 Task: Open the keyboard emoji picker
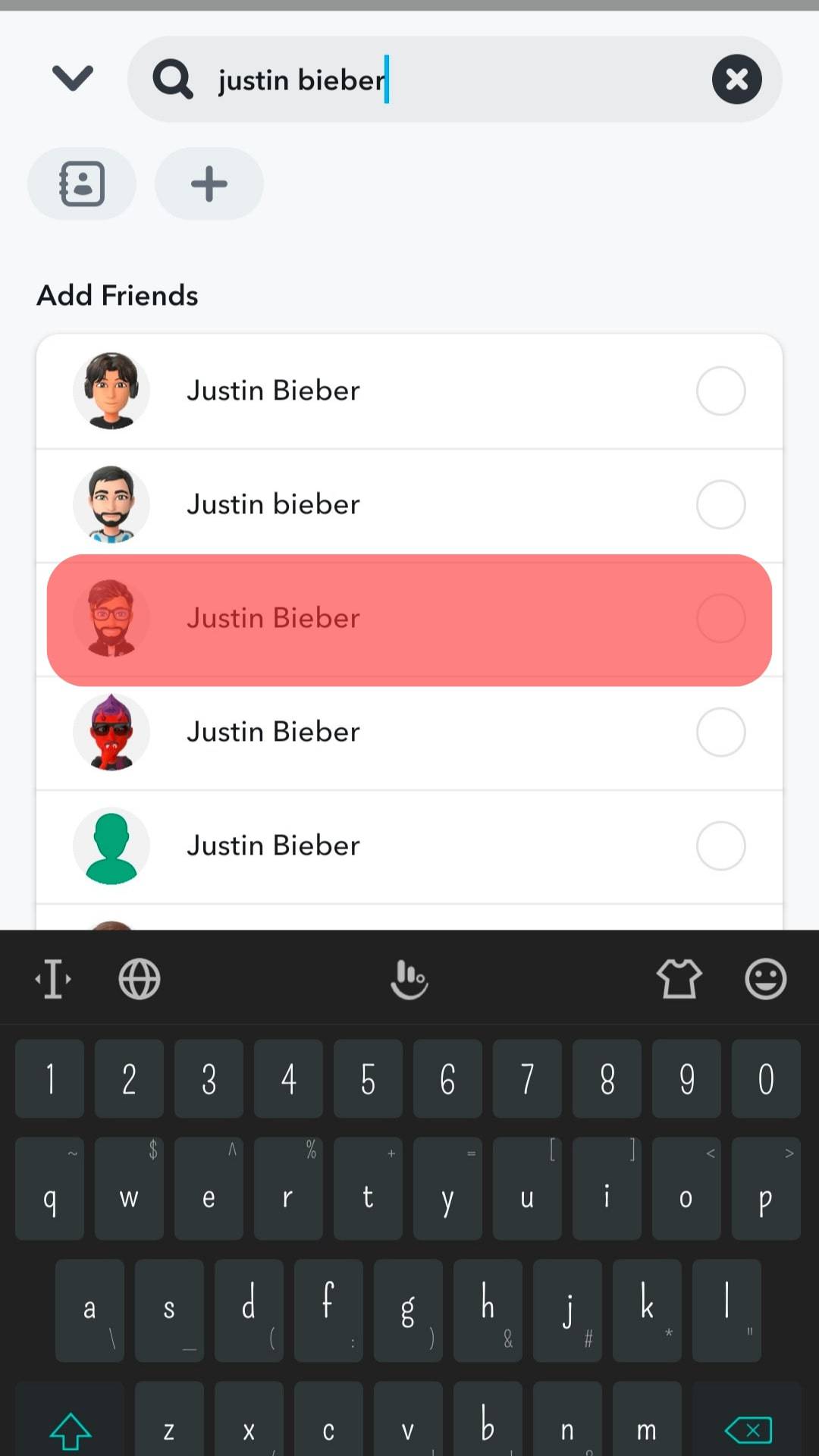coord(765,978)
